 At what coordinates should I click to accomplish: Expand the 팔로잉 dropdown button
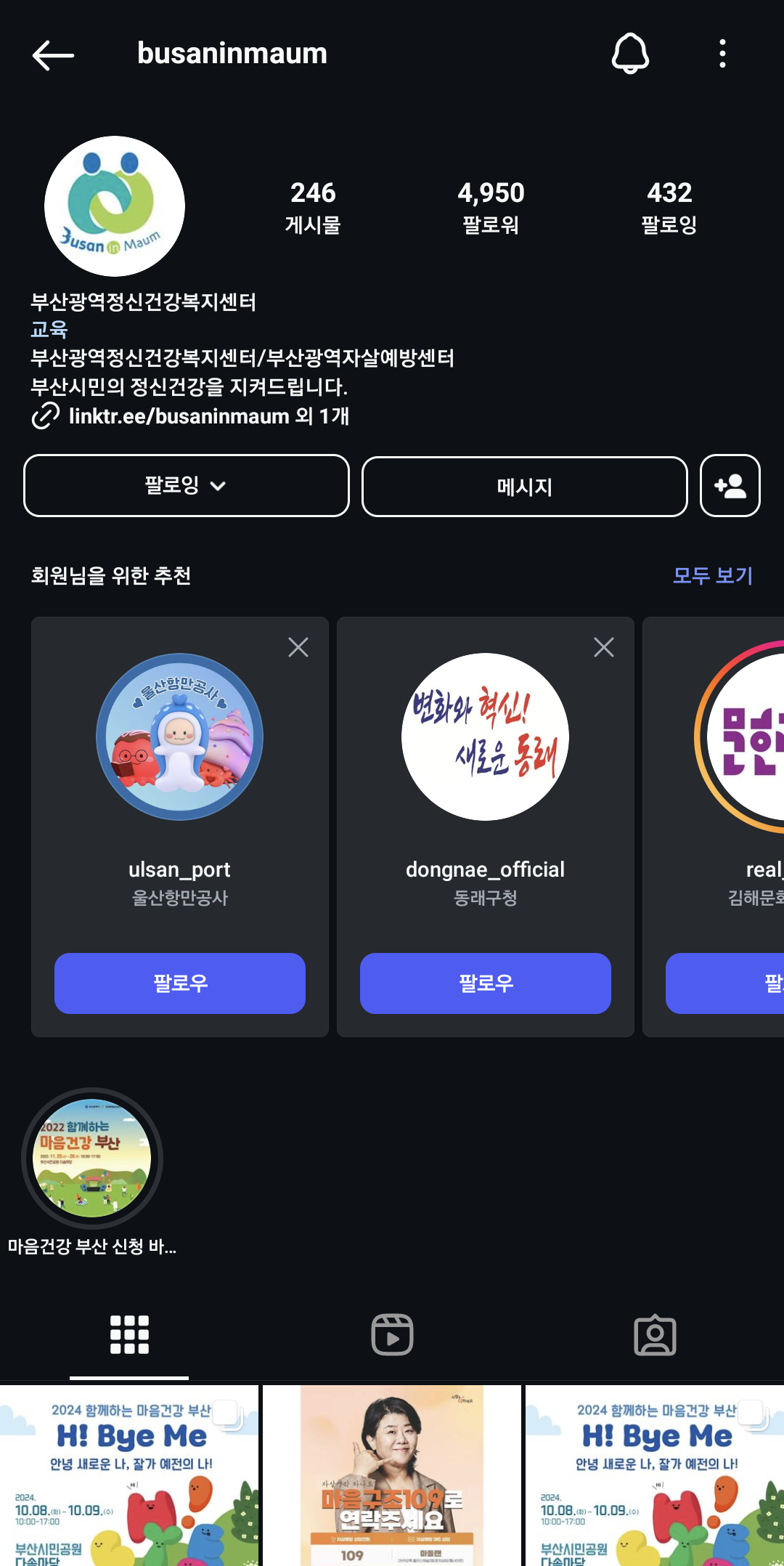[x=187, y=486]
